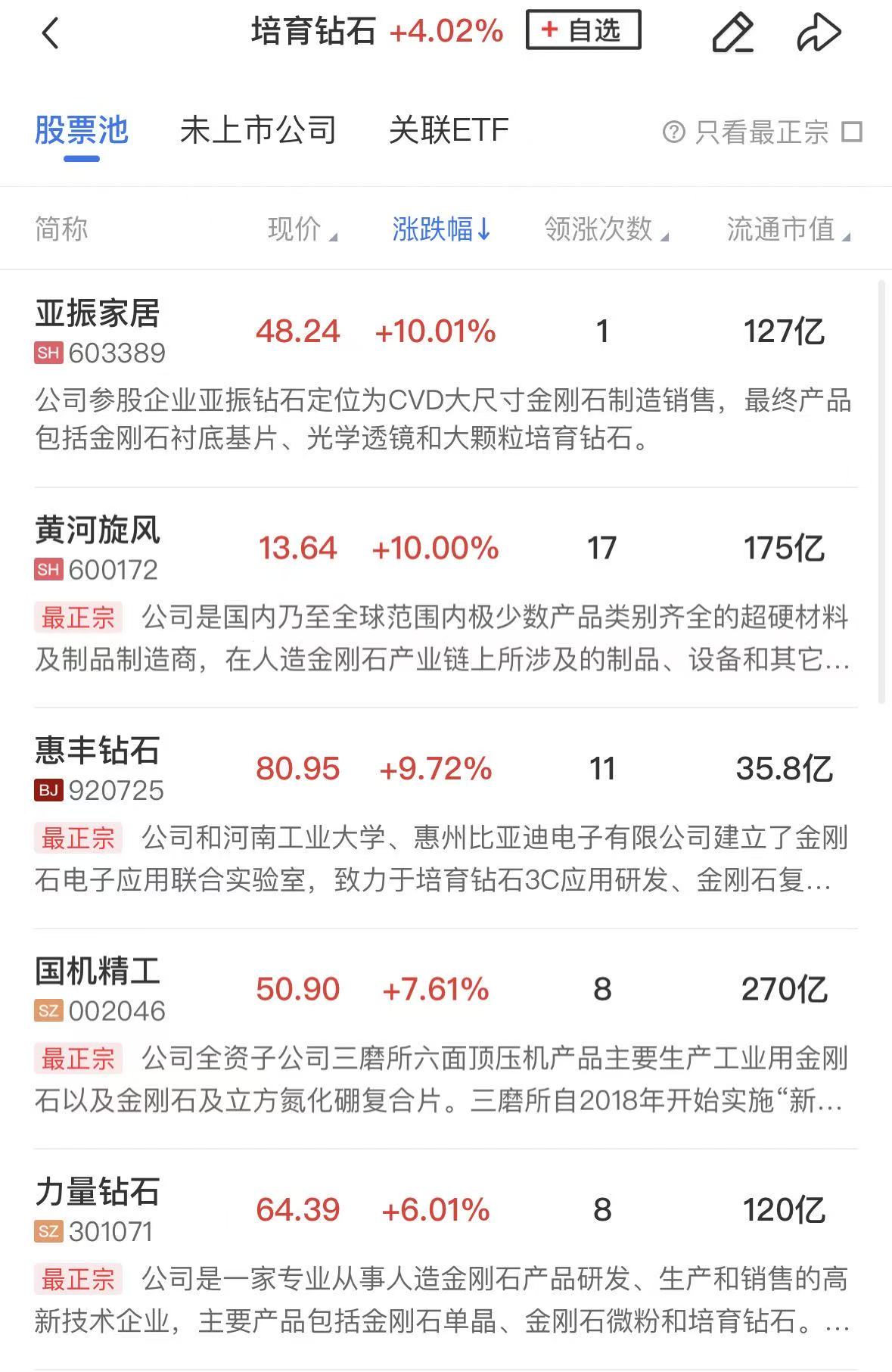Image resolution: width=892 pixels, height=1372 pixels.
Task: Open the edit pencil icon
Action: (732, 33)
